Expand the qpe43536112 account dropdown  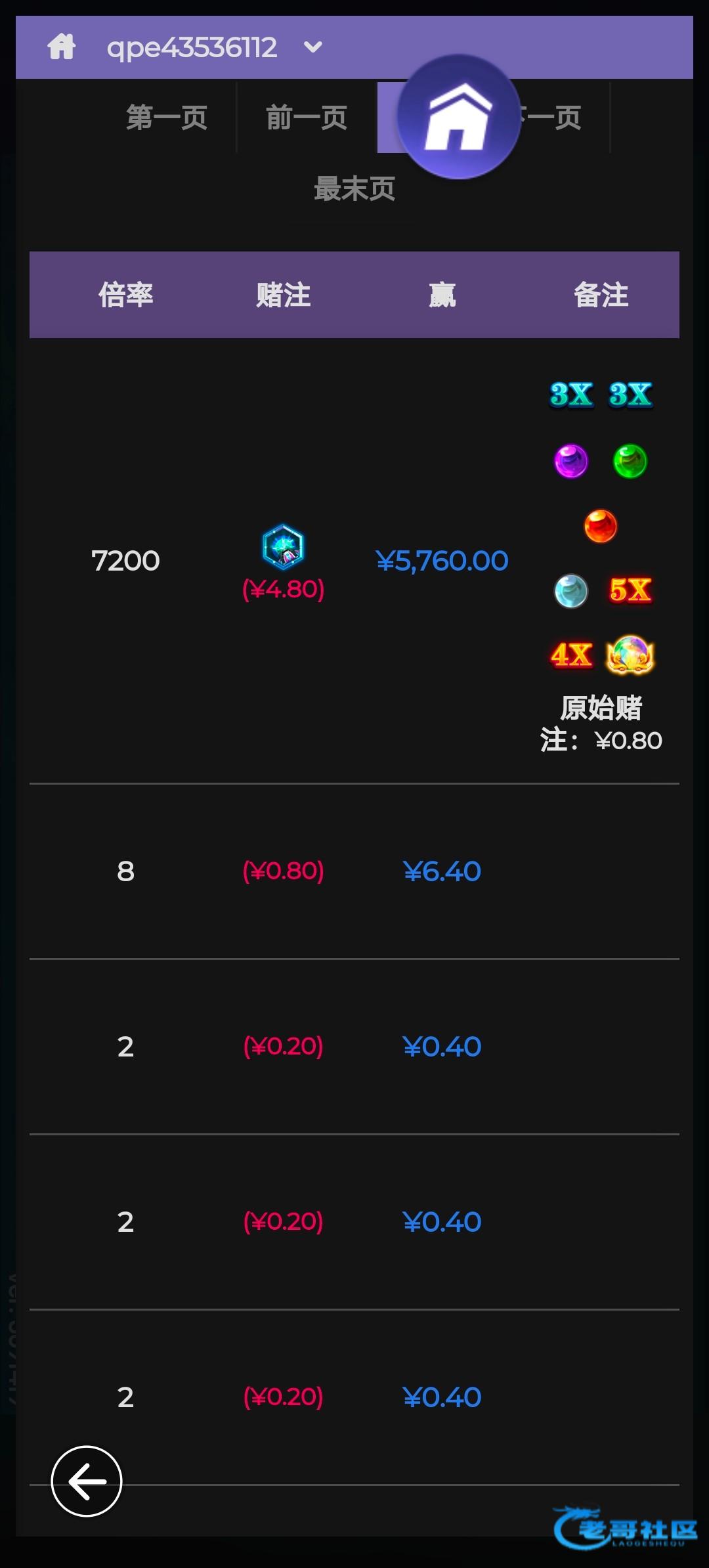tap(313, 47)
